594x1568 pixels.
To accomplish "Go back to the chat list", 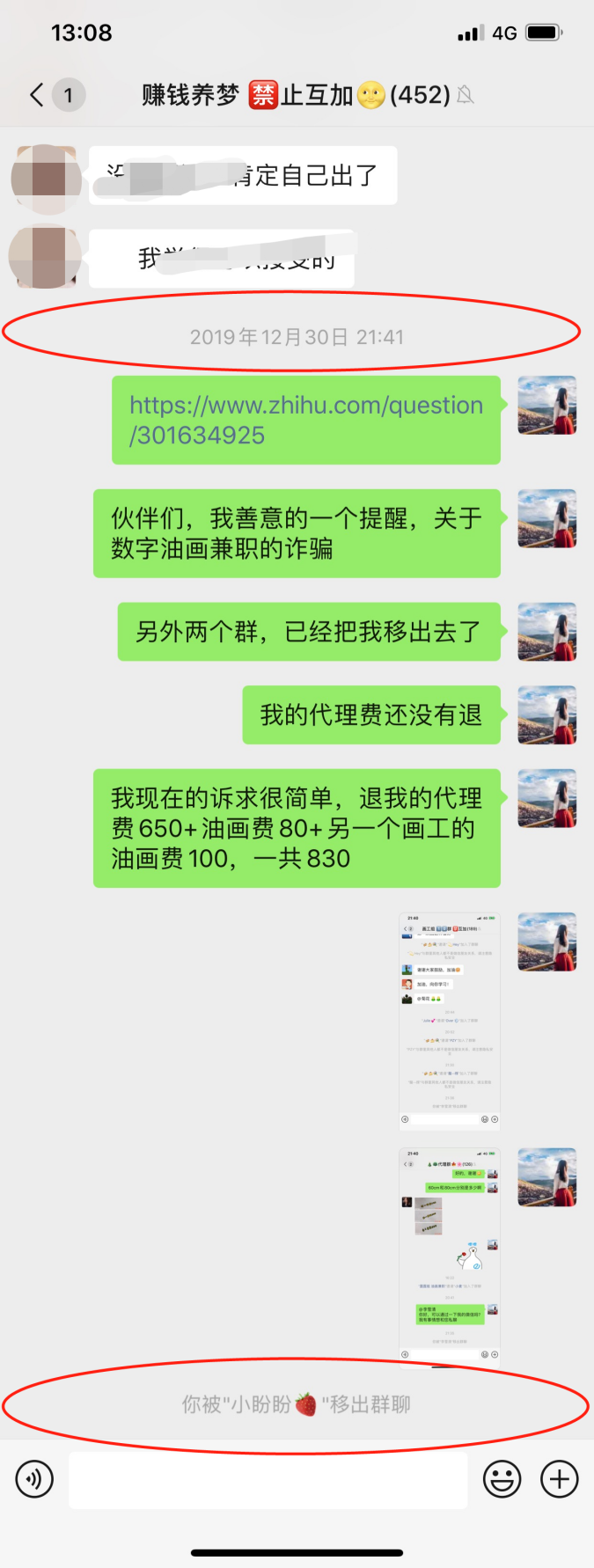I will (x=37, y=95).
